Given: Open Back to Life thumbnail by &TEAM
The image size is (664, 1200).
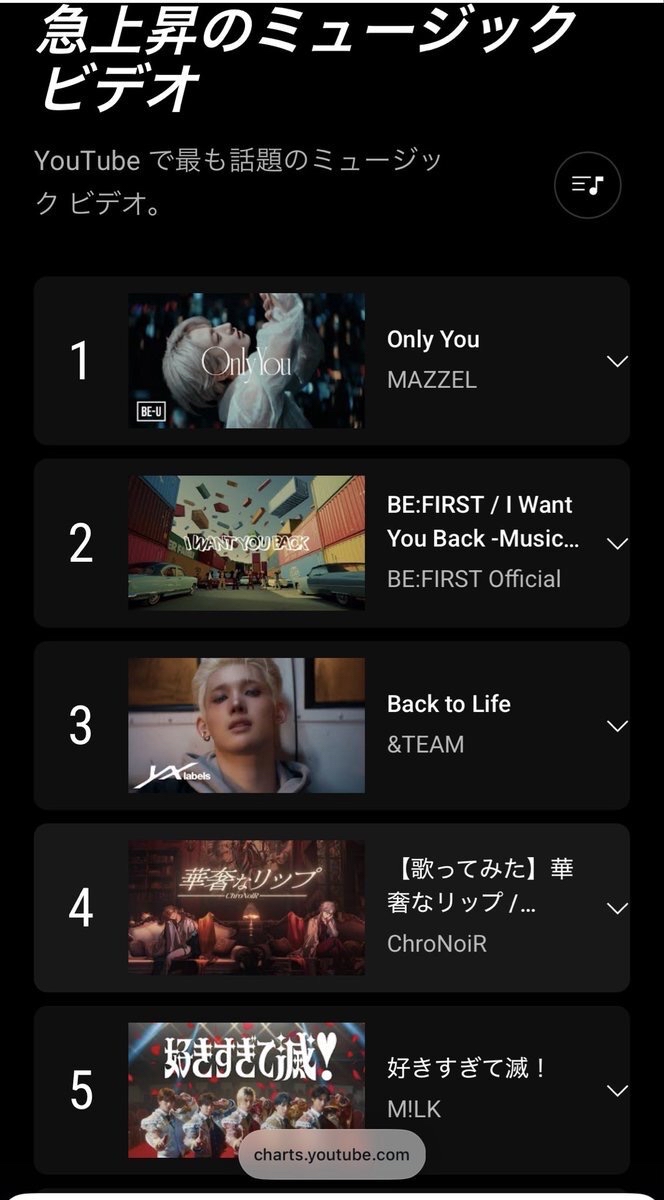Looking at the screenshot, I should tap(246, 725).
